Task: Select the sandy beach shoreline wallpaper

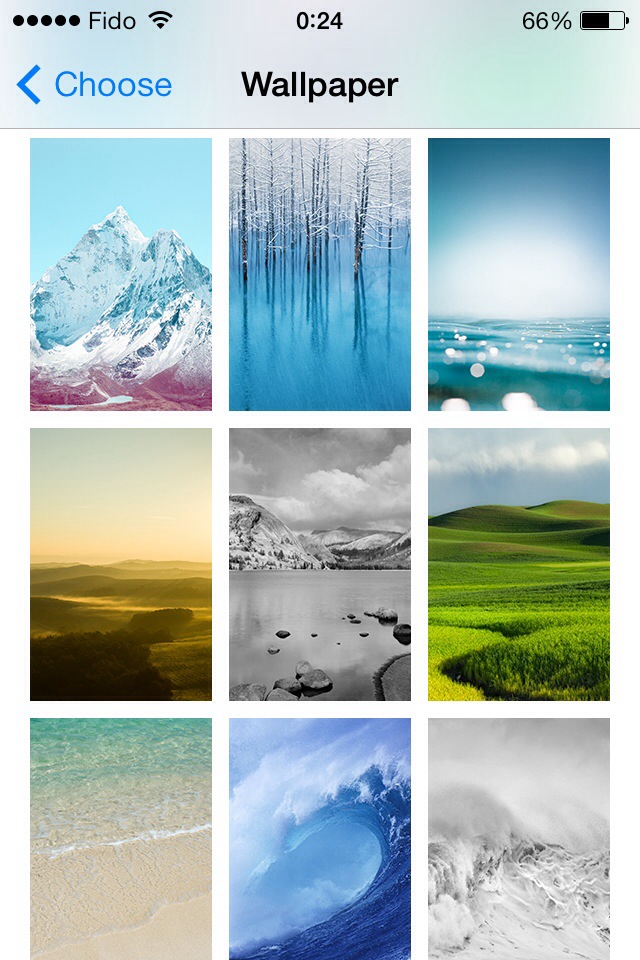Action: tap(121, 838)
